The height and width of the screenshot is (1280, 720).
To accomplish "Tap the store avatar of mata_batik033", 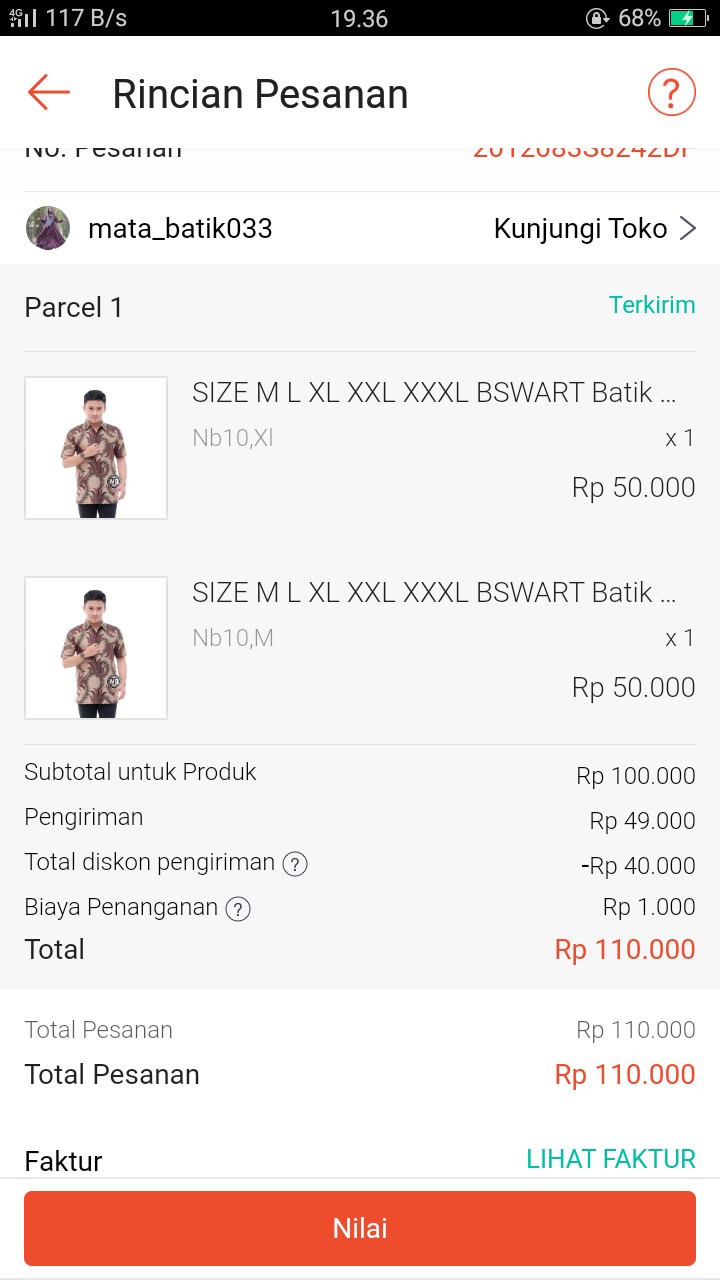I will 47,228.
